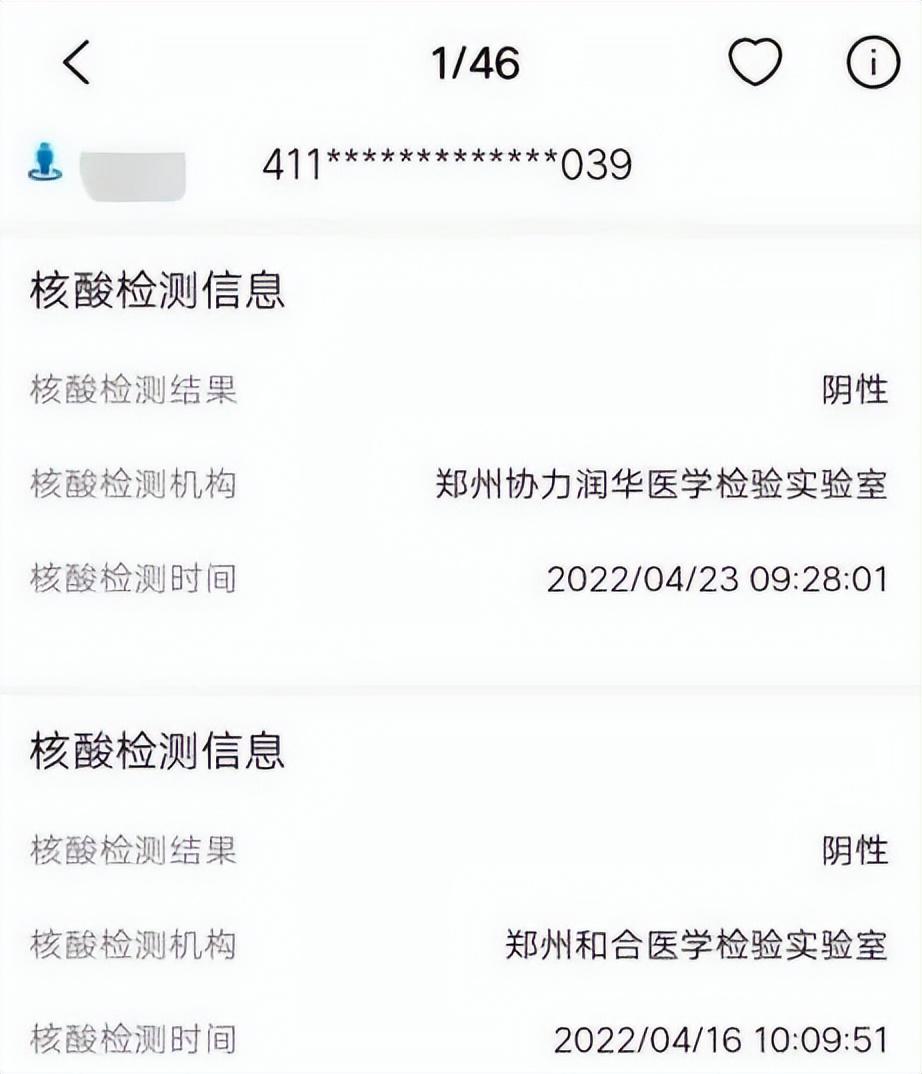Favorite this image with the heart icon
This screenshot has height=1074, width=922.
754,64
